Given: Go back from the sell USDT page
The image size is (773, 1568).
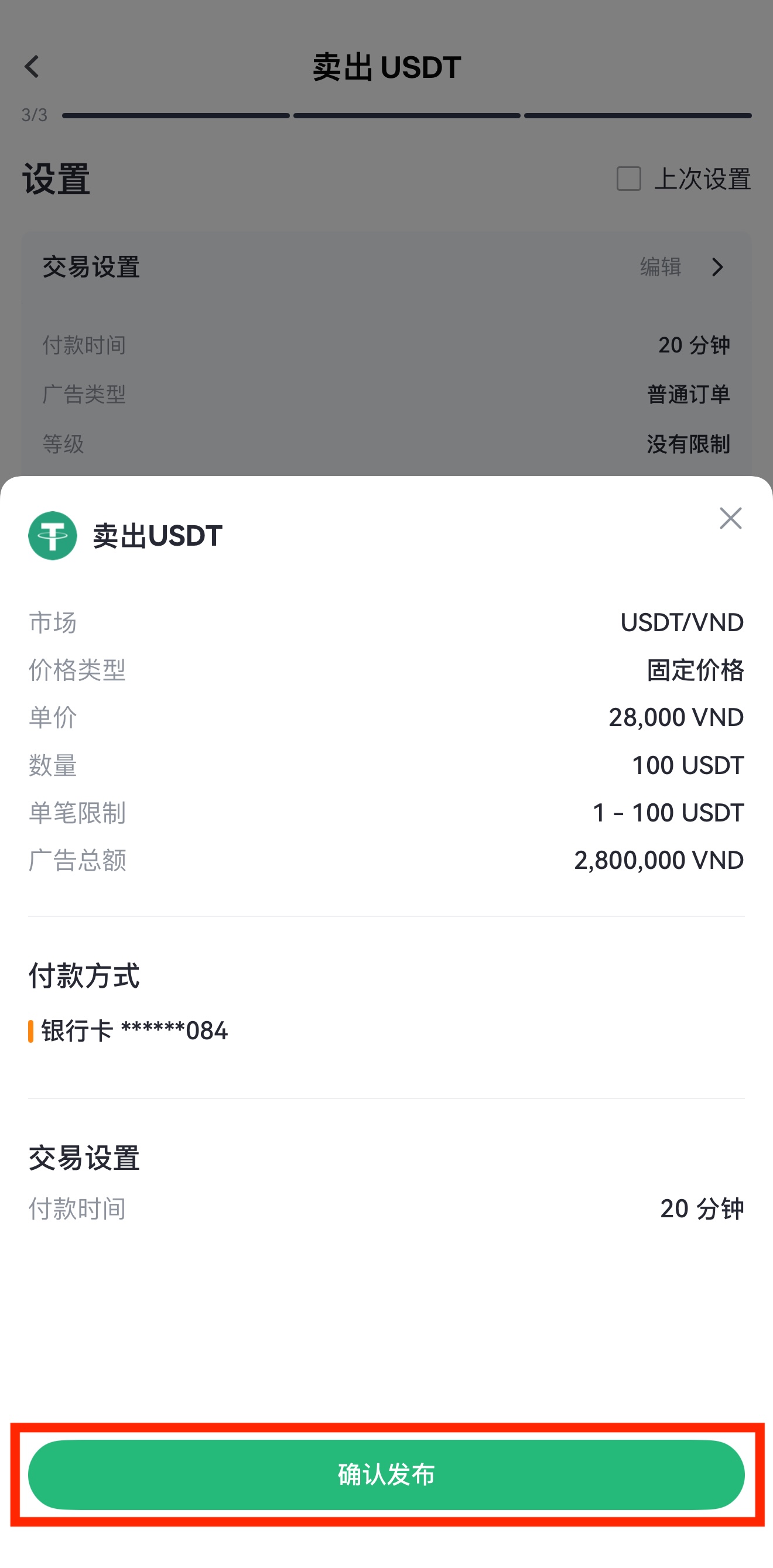Looking at the screenshot, I should pos(32,67).
